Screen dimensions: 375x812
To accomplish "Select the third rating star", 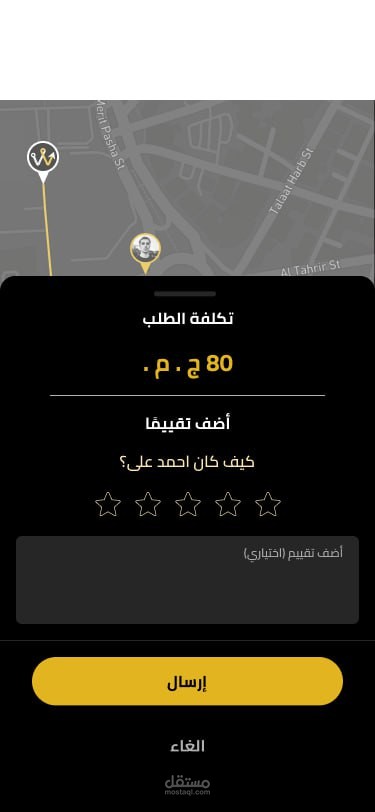I will pyautogui.click(x=188, y=504).
